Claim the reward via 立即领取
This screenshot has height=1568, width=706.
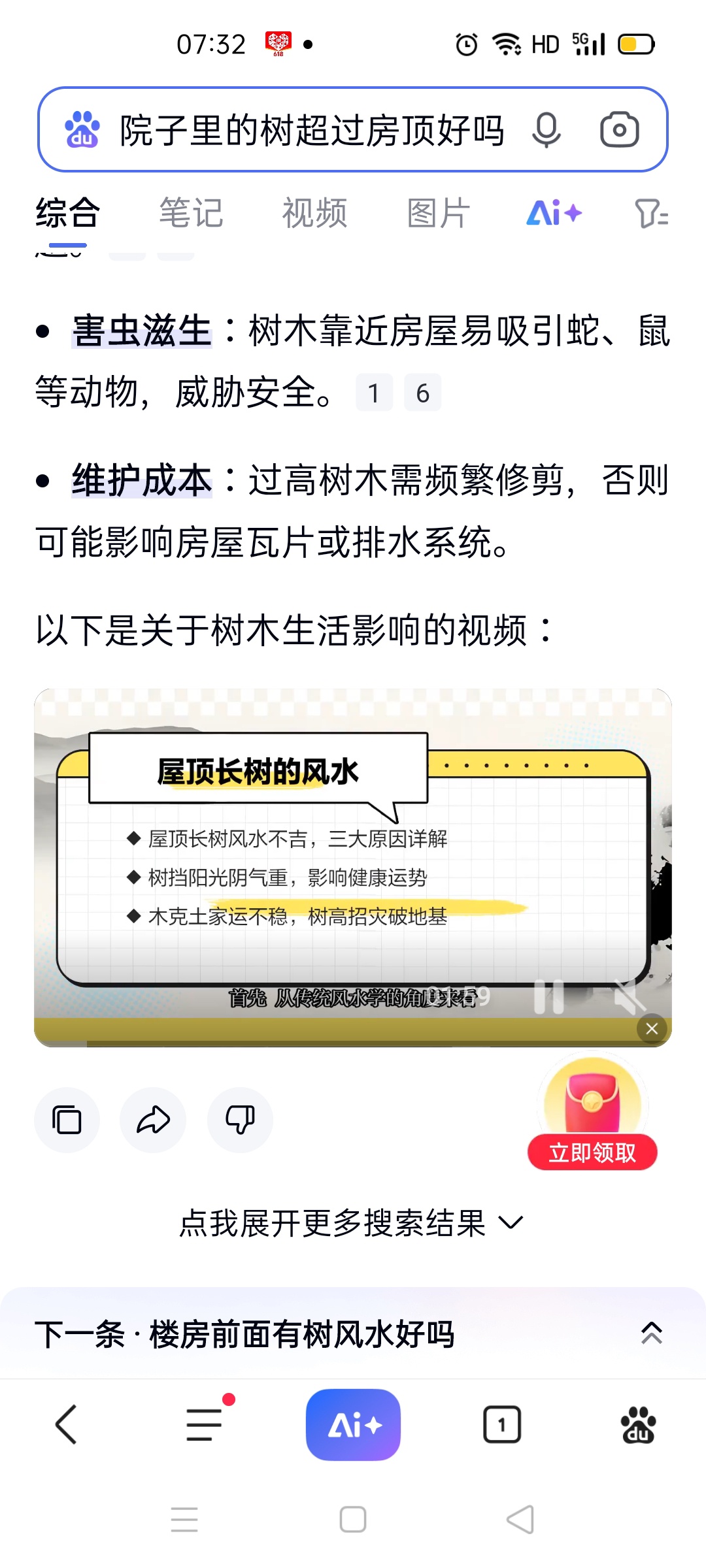[592, 1152]
